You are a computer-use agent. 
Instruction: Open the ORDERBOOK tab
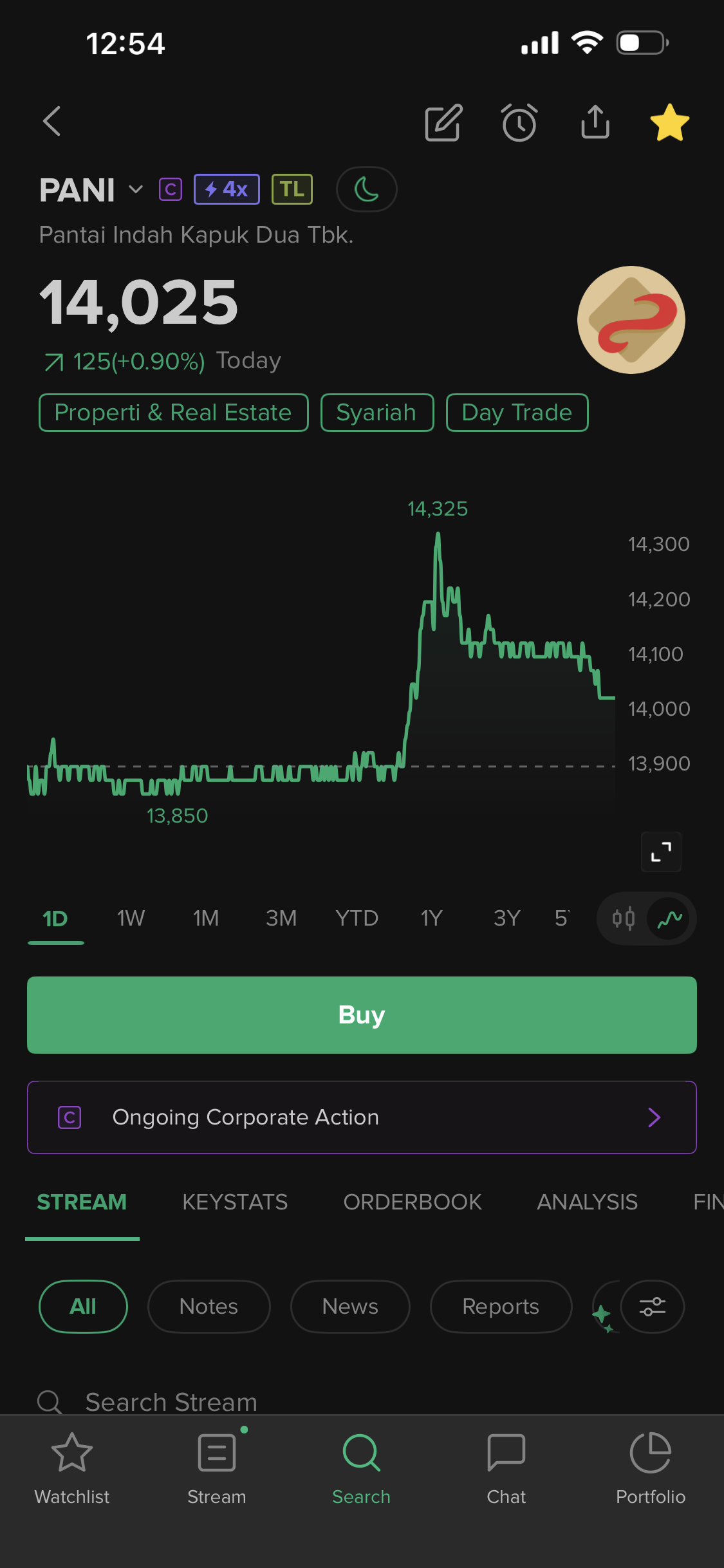(x=413, y=1202)
